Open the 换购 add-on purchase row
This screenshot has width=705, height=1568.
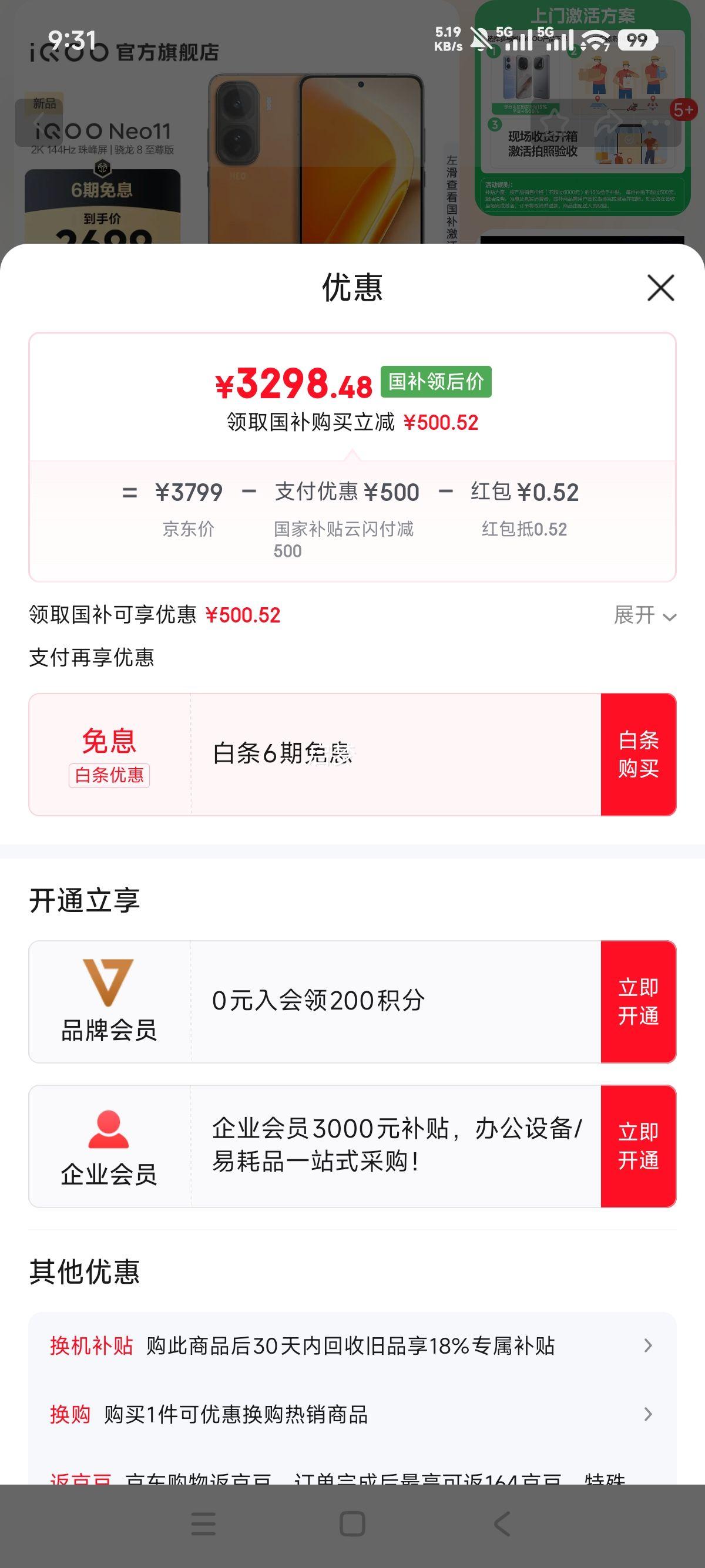coord(352,1414)
